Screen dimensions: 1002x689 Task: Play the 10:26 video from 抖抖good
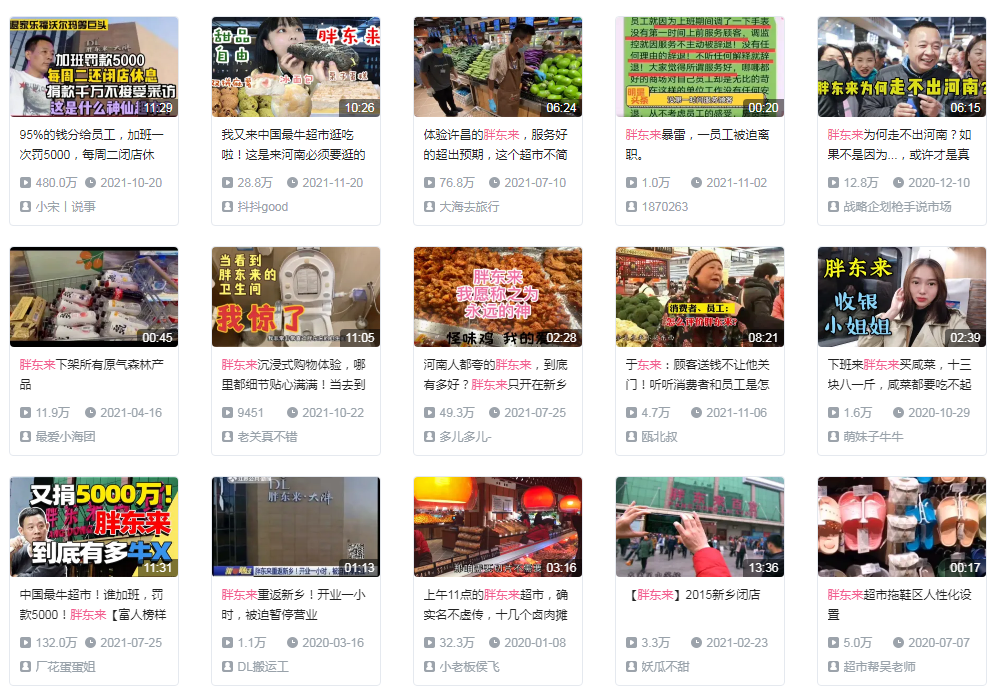coord(296,67)
